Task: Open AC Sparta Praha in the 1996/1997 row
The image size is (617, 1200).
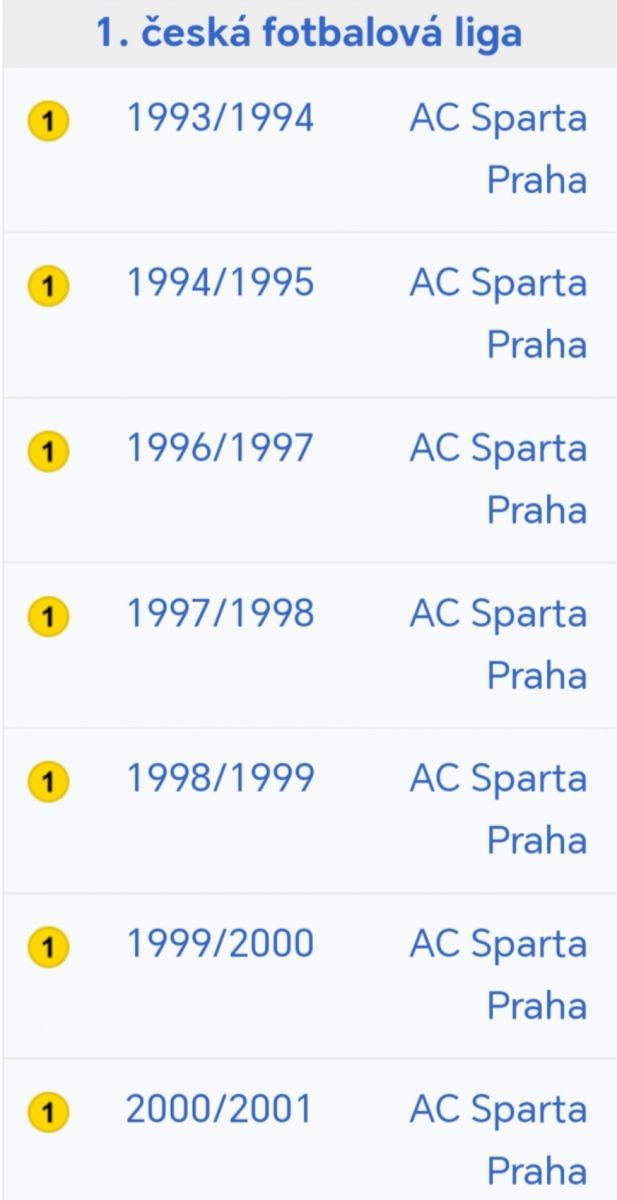Action: click(x=498, y=479)
